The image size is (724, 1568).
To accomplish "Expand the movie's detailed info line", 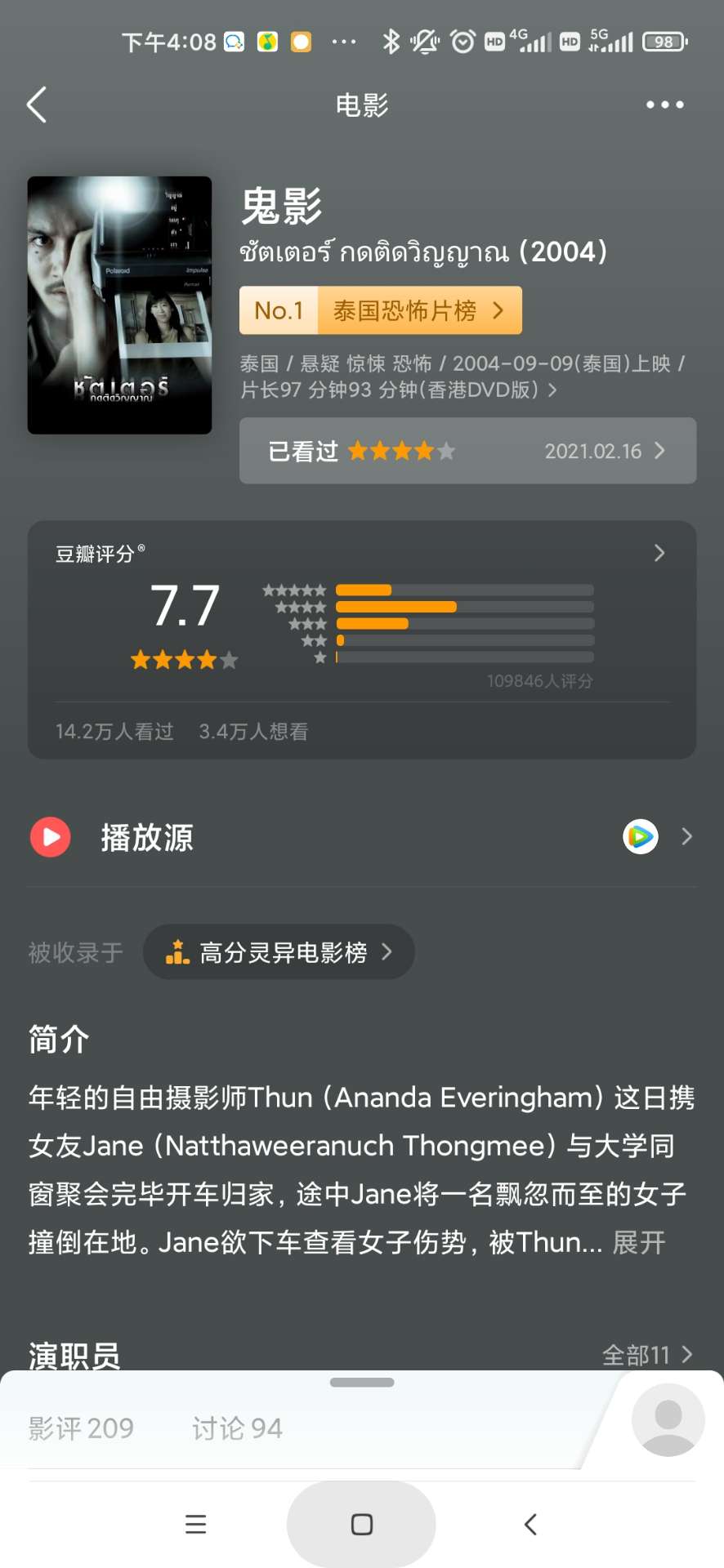I will tap(463, 376).
